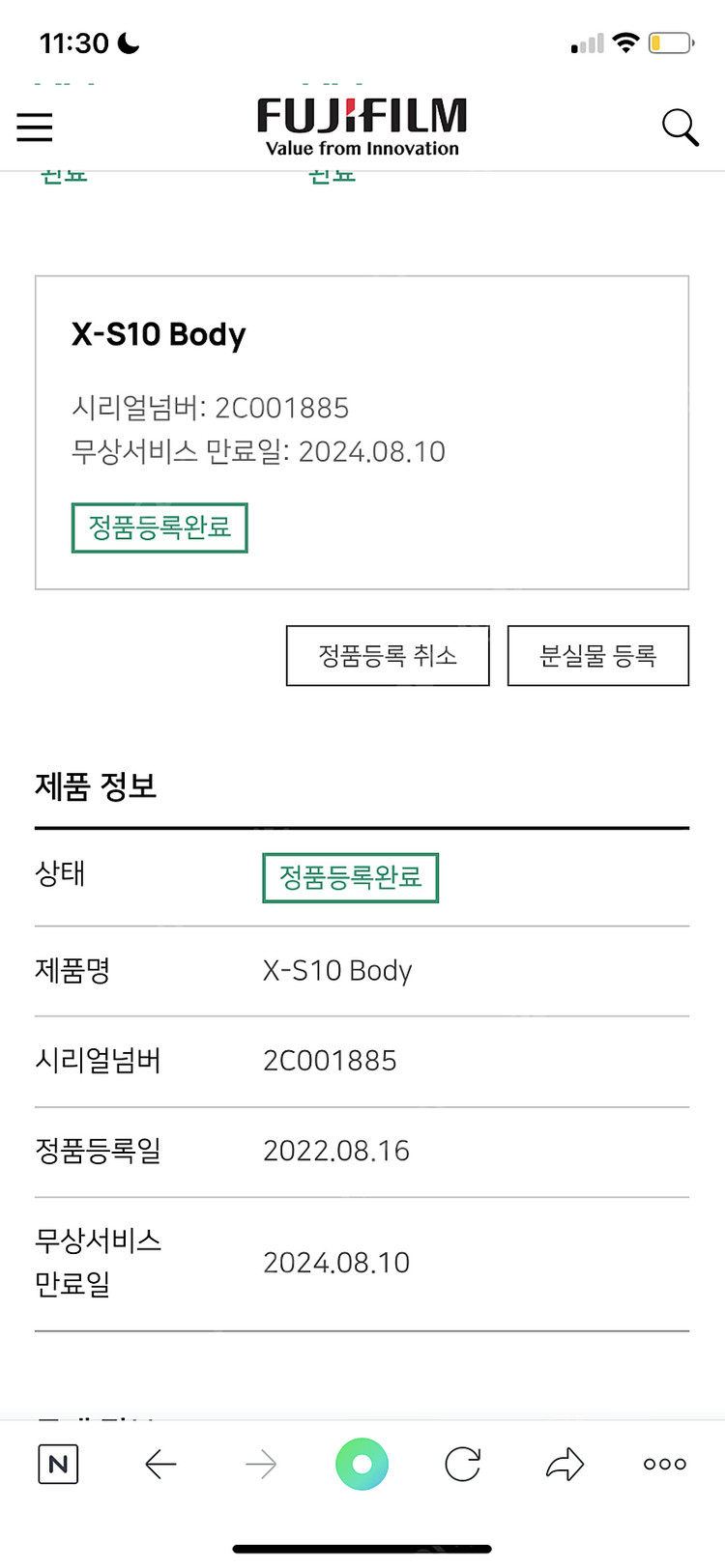
Task: Tap the green circle button in toolbar
Action: pyautogui.click(x=362, y=1465)
